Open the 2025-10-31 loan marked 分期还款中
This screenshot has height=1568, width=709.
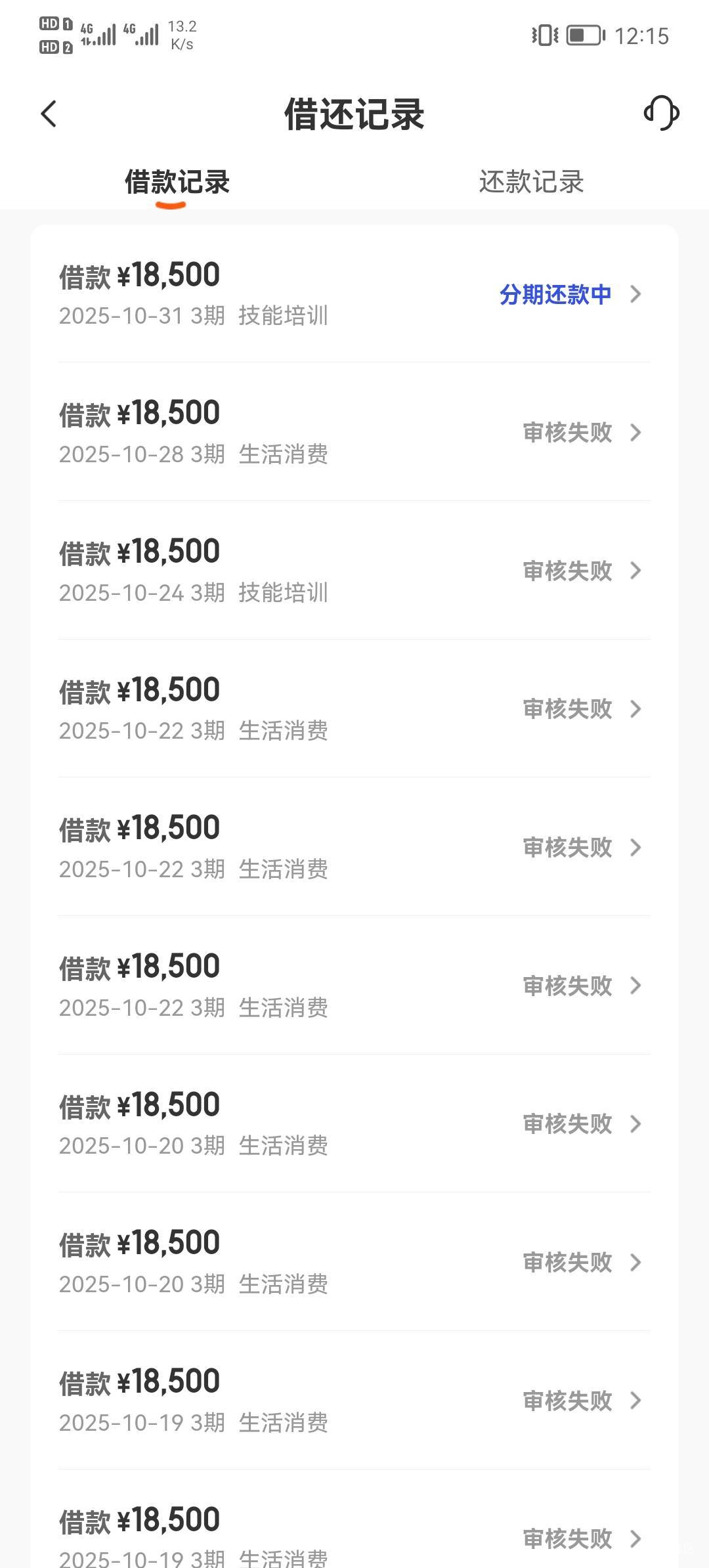pos(354,294)
